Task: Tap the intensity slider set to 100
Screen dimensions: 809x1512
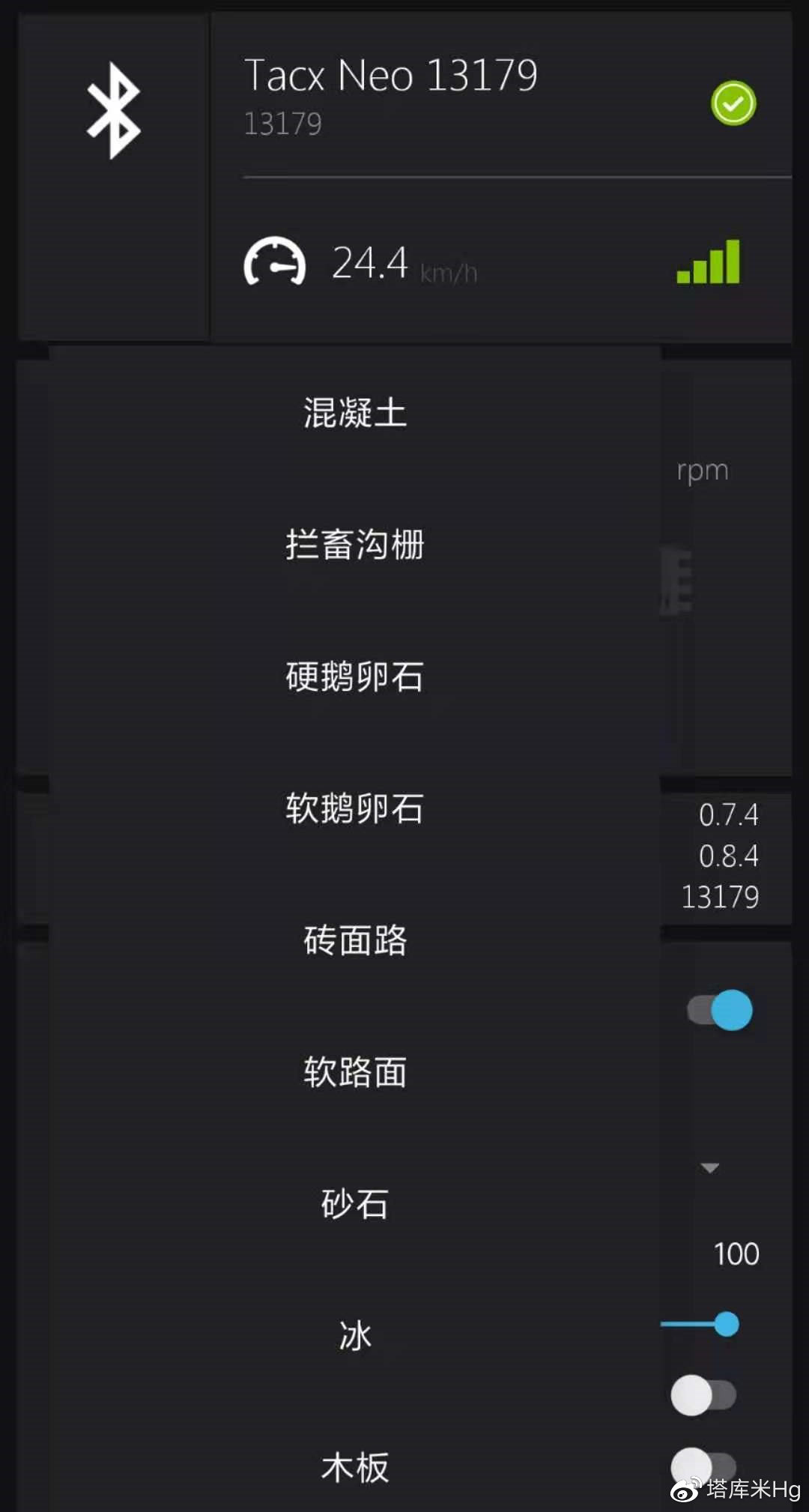Action: pos(725,1325)
